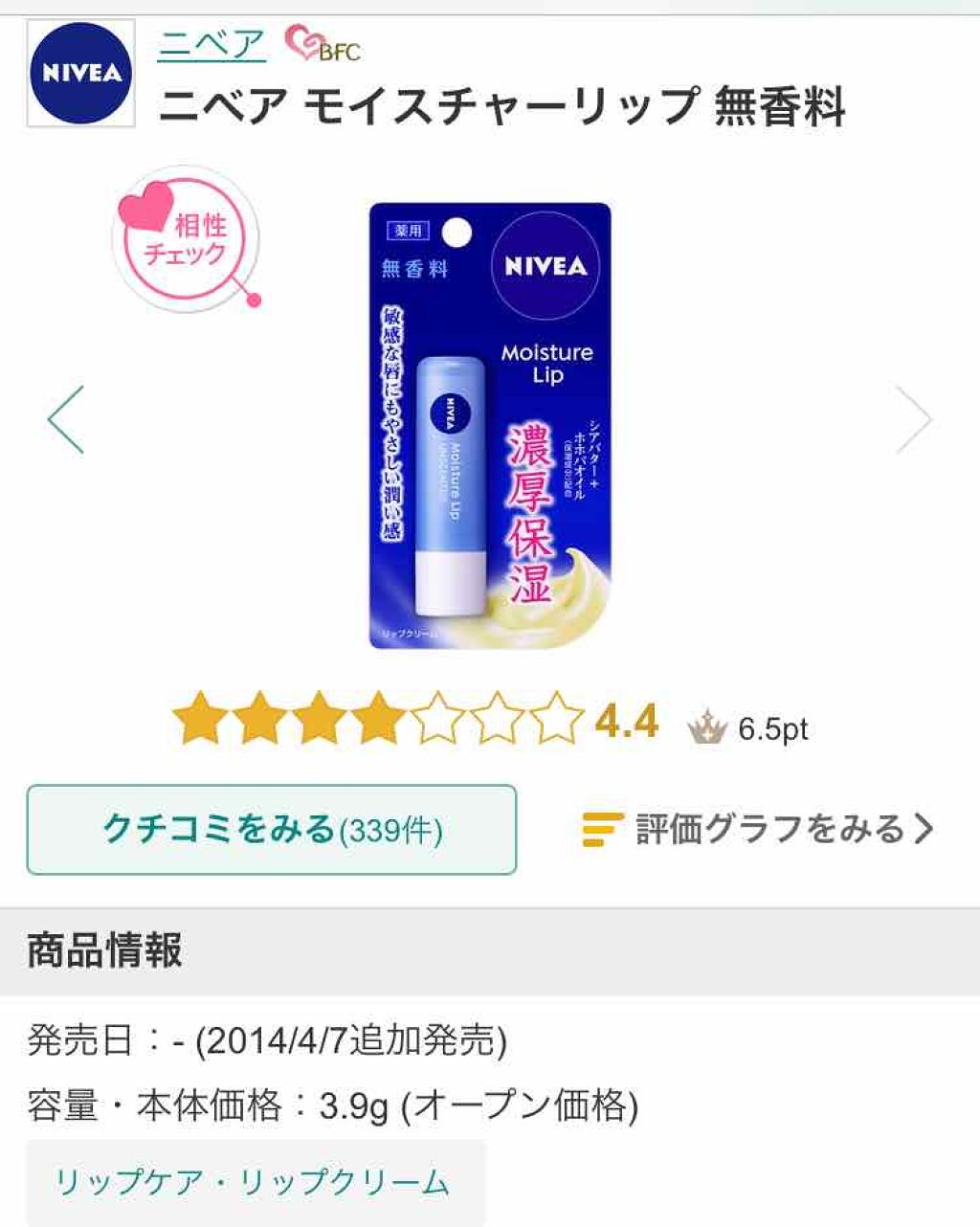Screen dimensions: 980x1227
Task: Tap the NIVEA brand logo tile
Action: (x=81, y=74)
